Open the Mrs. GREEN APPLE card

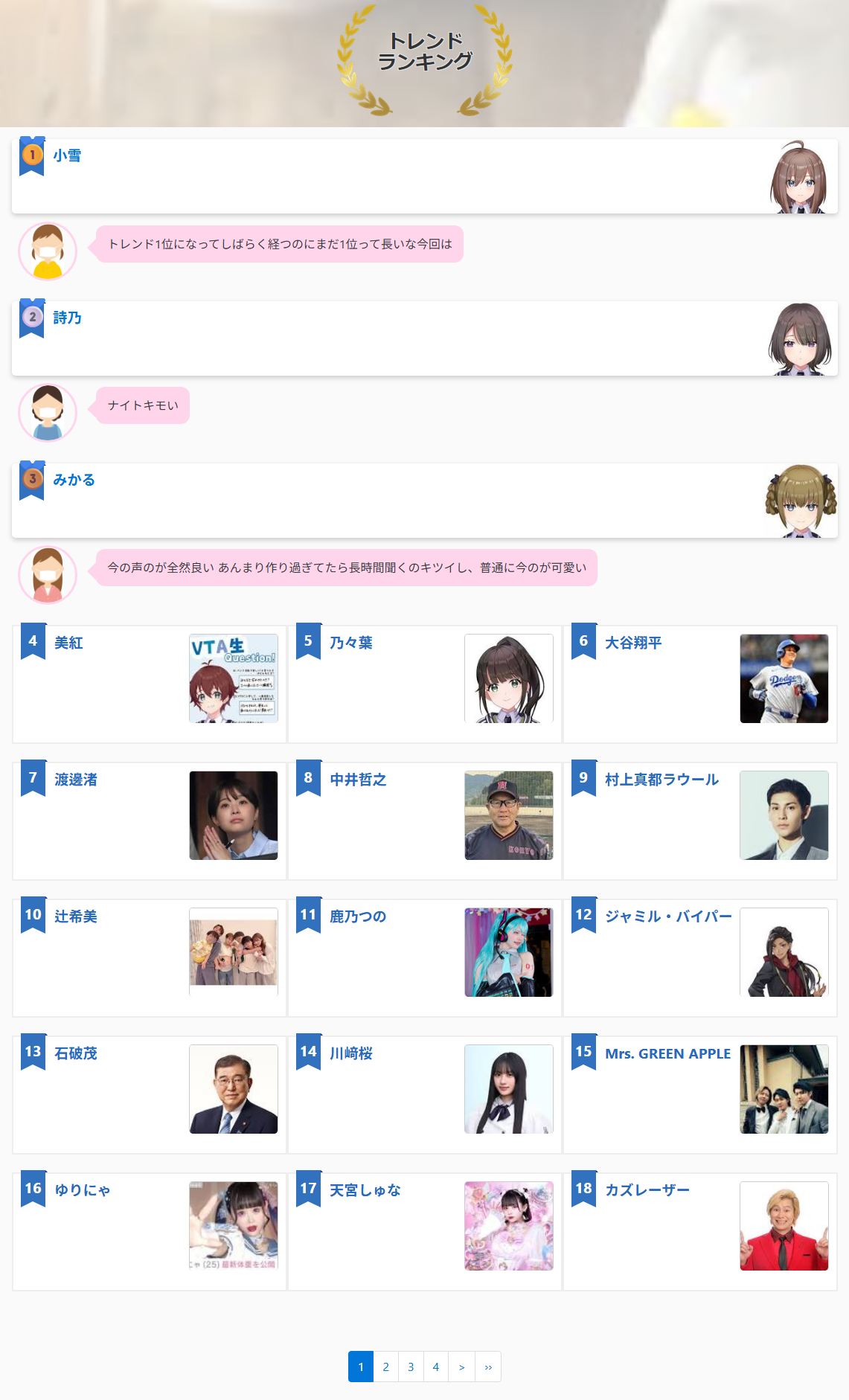[x=700, y=1095]
